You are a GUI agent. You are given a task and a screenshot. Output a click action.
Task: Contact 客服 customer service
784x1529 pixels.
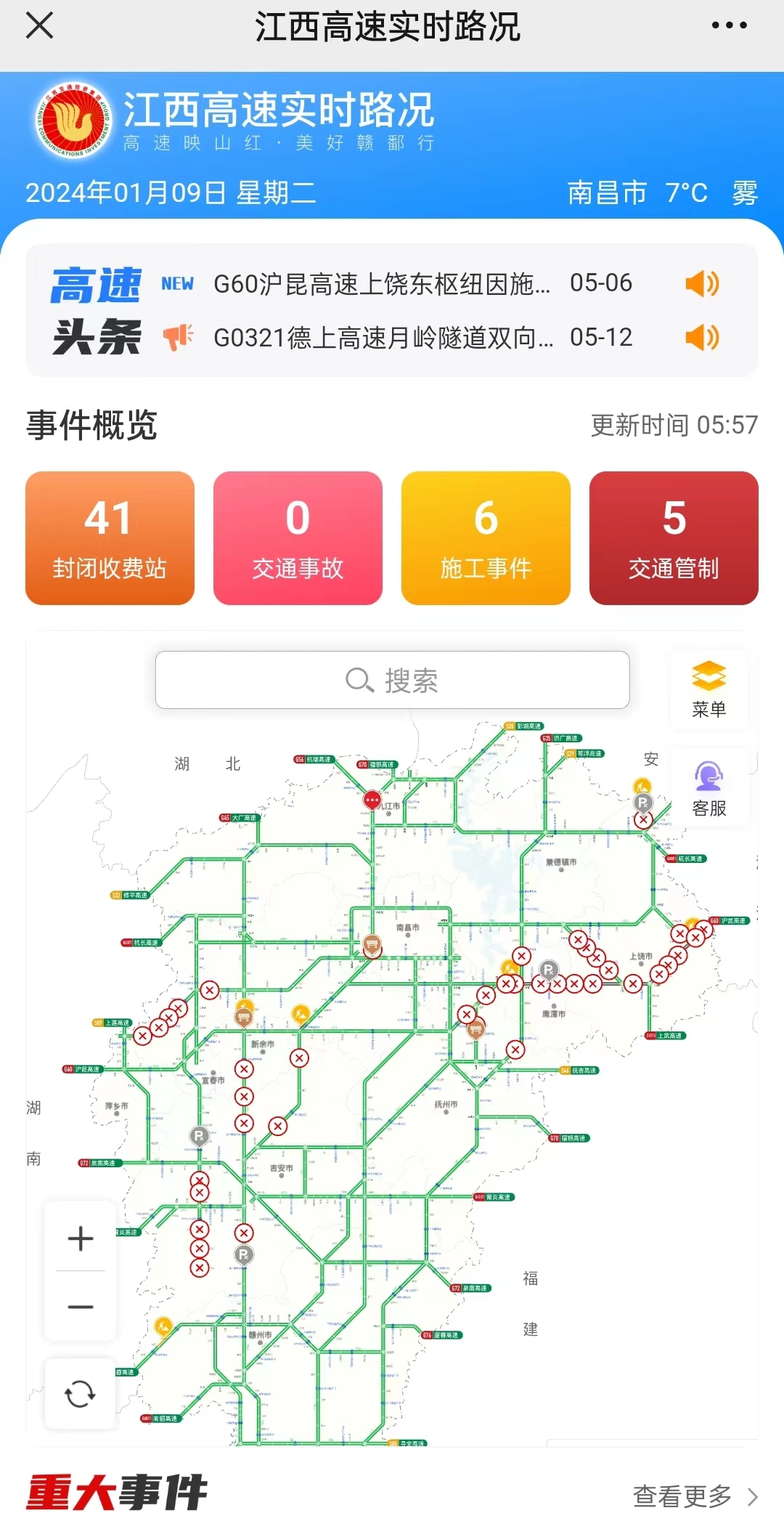point(709,789)
